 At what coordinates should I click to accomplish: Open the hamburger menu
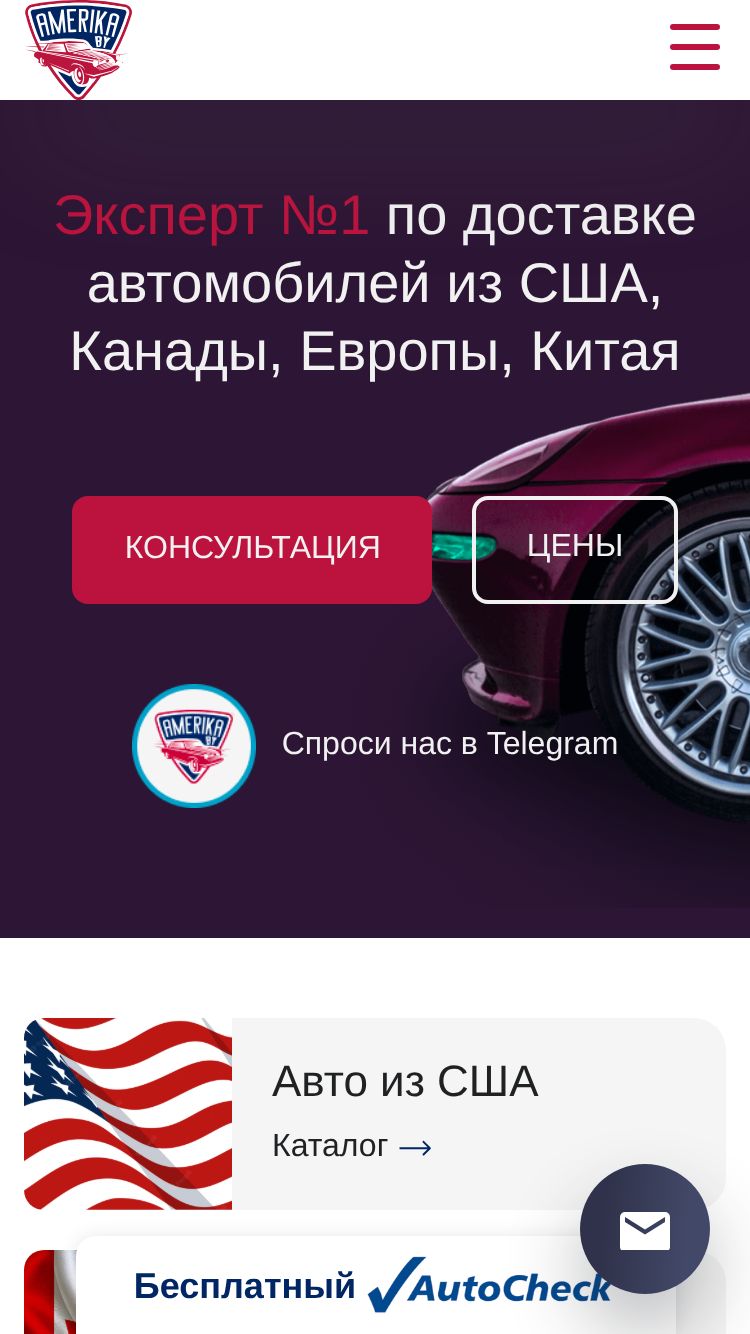pyautogui.click(x=695, y=47)
